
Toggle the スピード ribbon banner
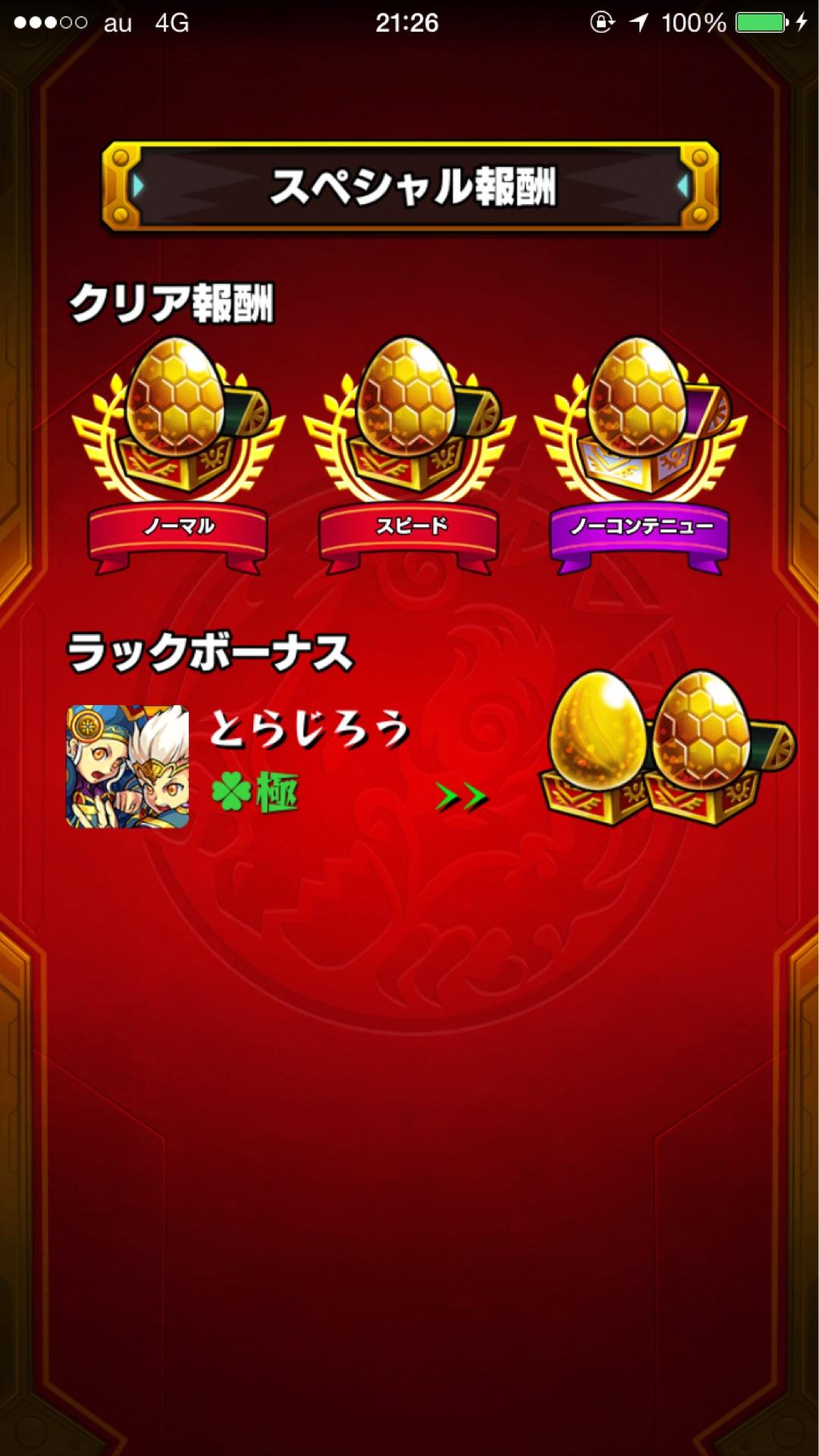411,527
